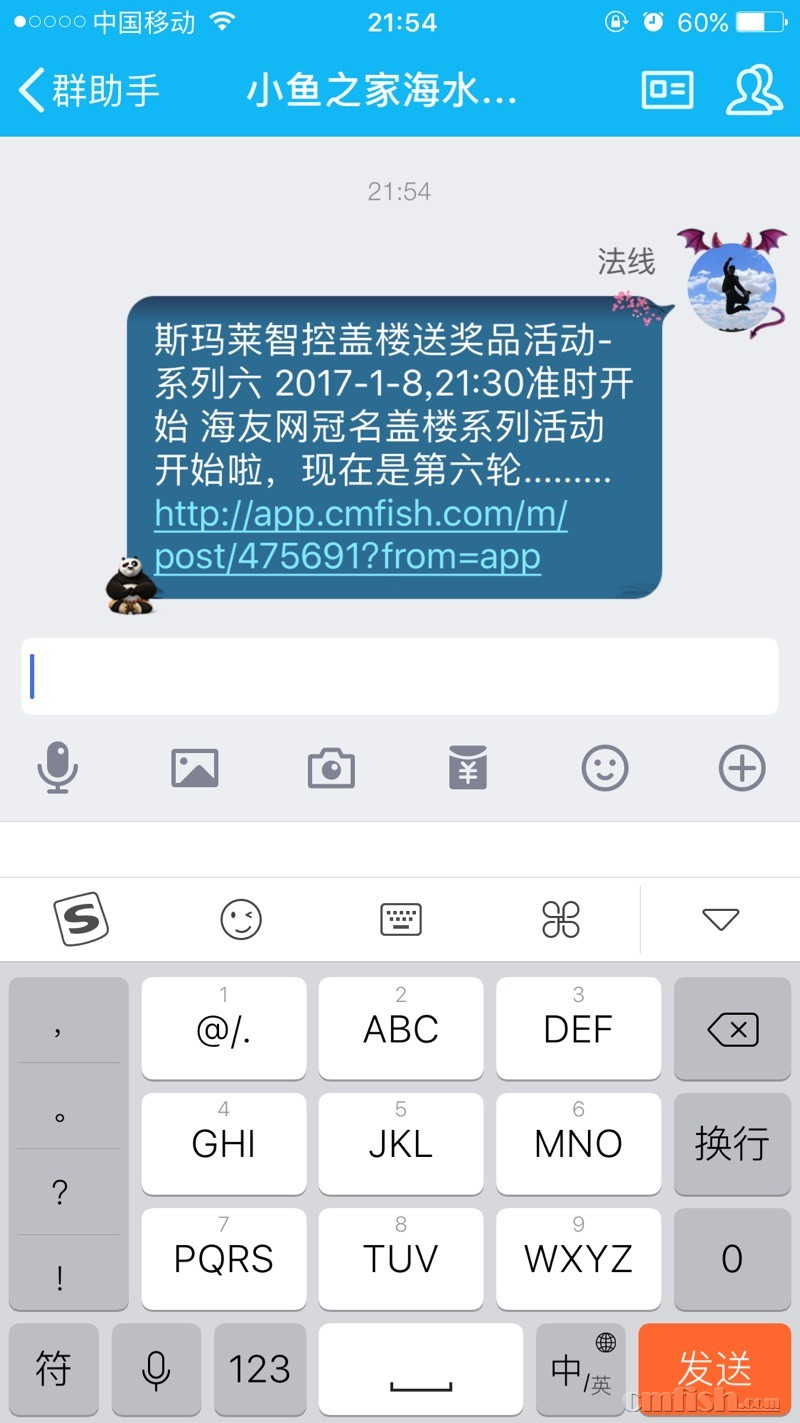This screenshot has width=800, height=1423.
Task: Go back to 群助手
Action: (88, 90)
